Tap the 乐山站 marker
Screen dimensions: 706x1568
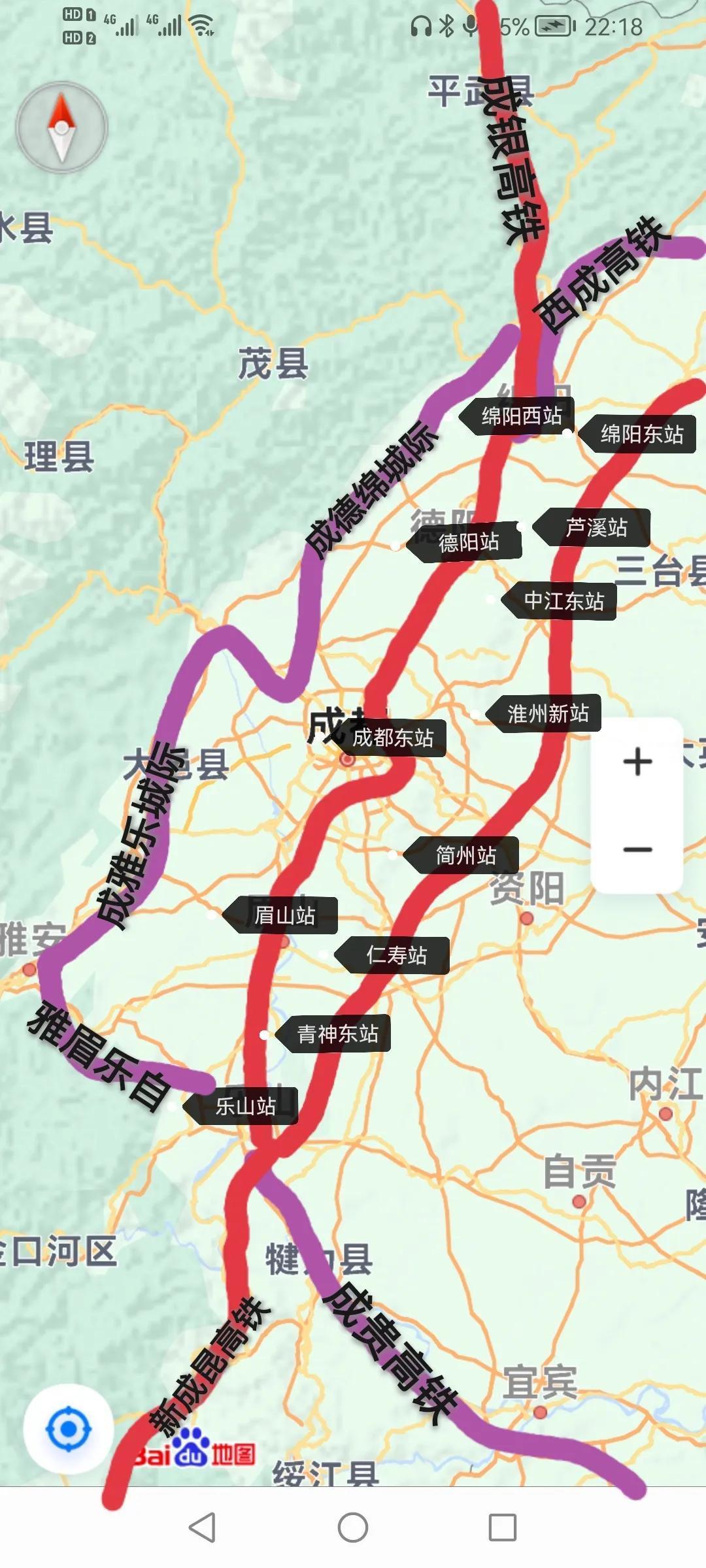(x=245, y=1106)
